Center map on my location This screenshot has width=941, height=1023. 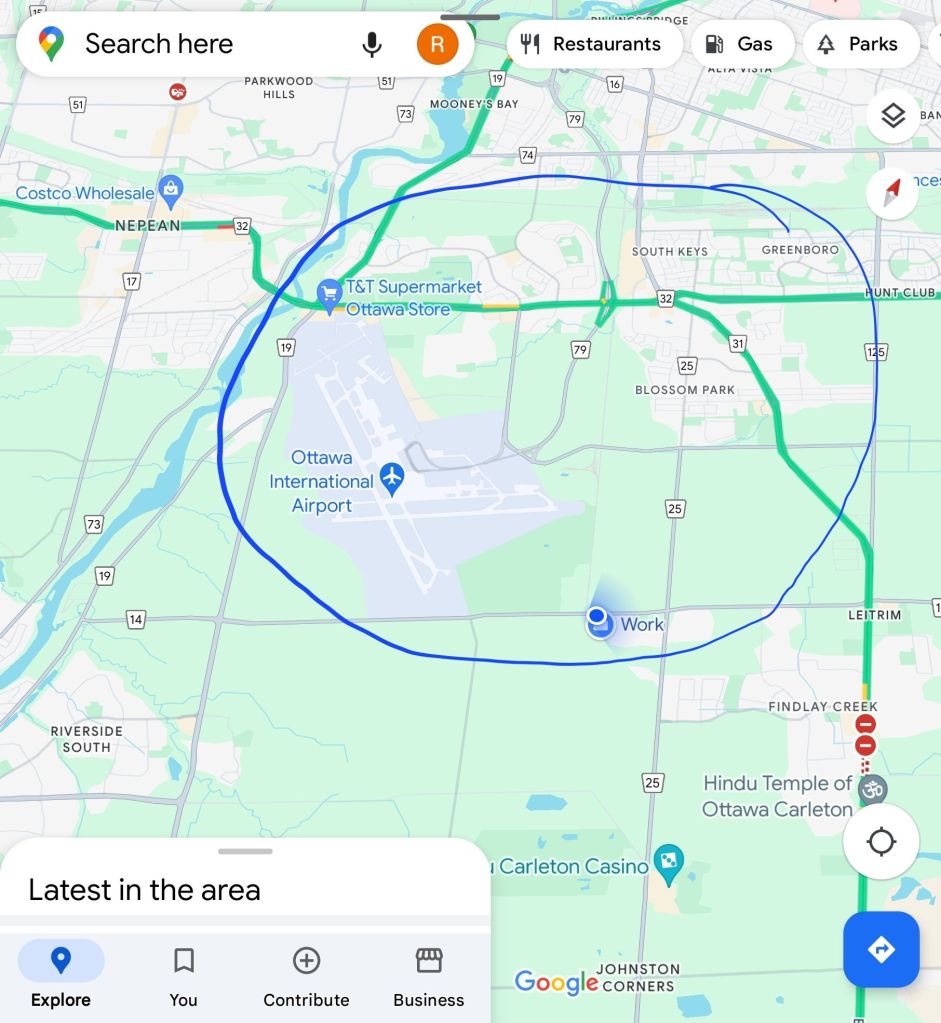click(881, 842)
